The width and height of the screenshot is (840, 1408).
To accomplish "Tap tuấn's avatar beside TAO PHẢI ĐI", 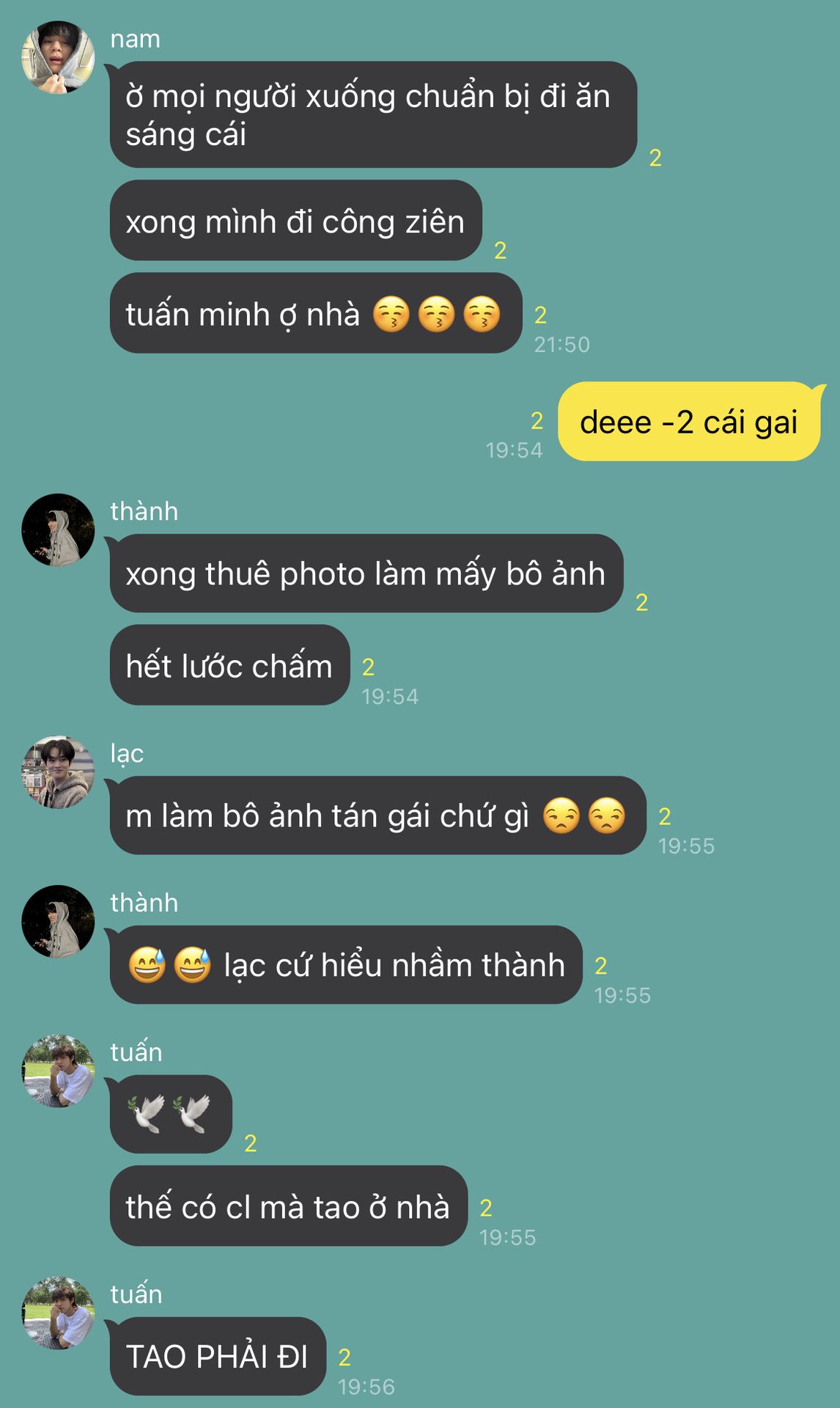I will coord(58,1313).
